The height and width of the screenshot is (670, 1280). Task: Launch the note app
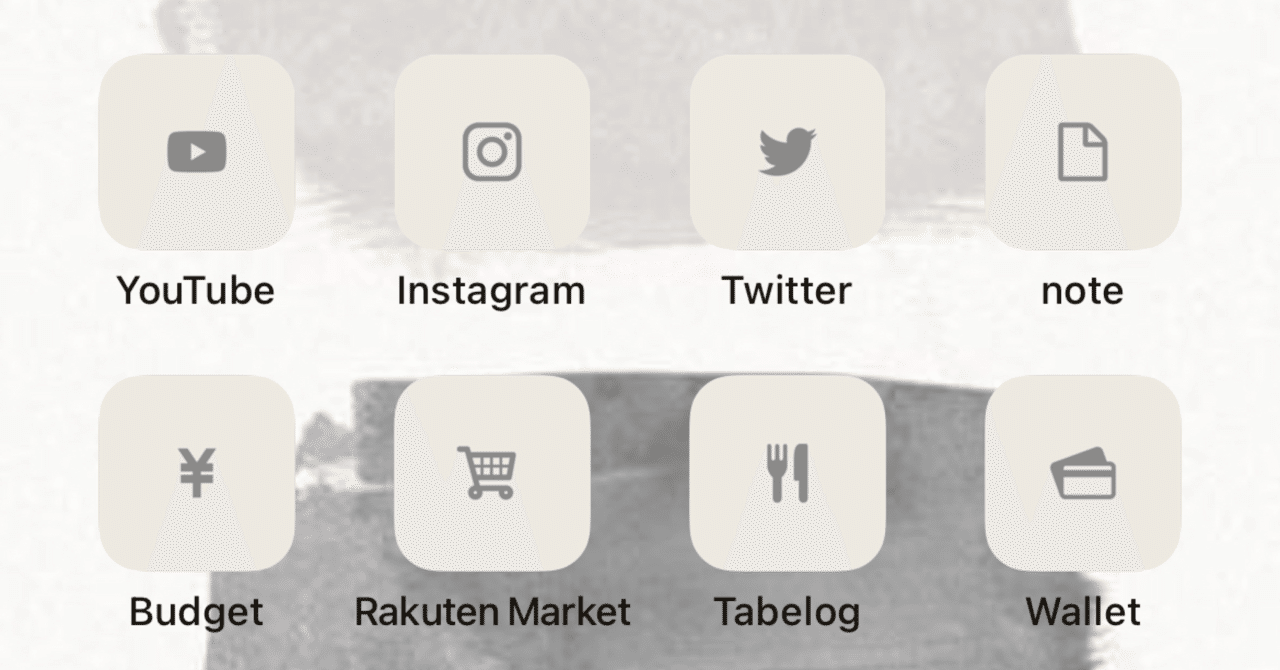[1082, 152]
